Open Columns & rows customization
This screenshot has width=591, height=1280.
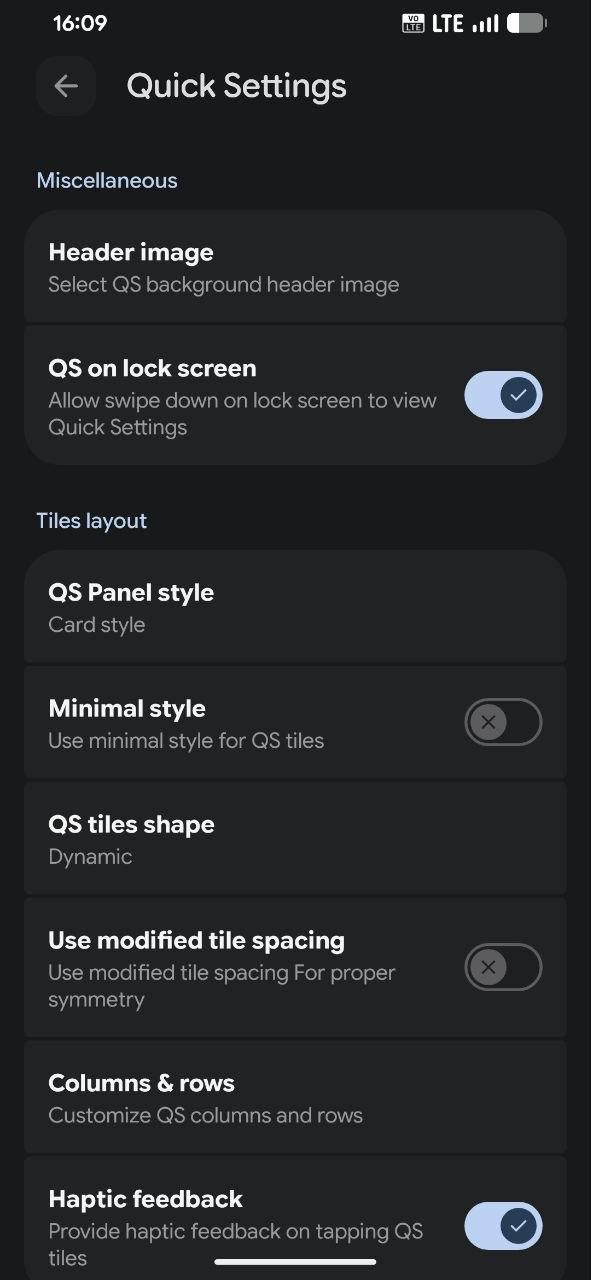pyautogui.click(x=295, y=1097)
